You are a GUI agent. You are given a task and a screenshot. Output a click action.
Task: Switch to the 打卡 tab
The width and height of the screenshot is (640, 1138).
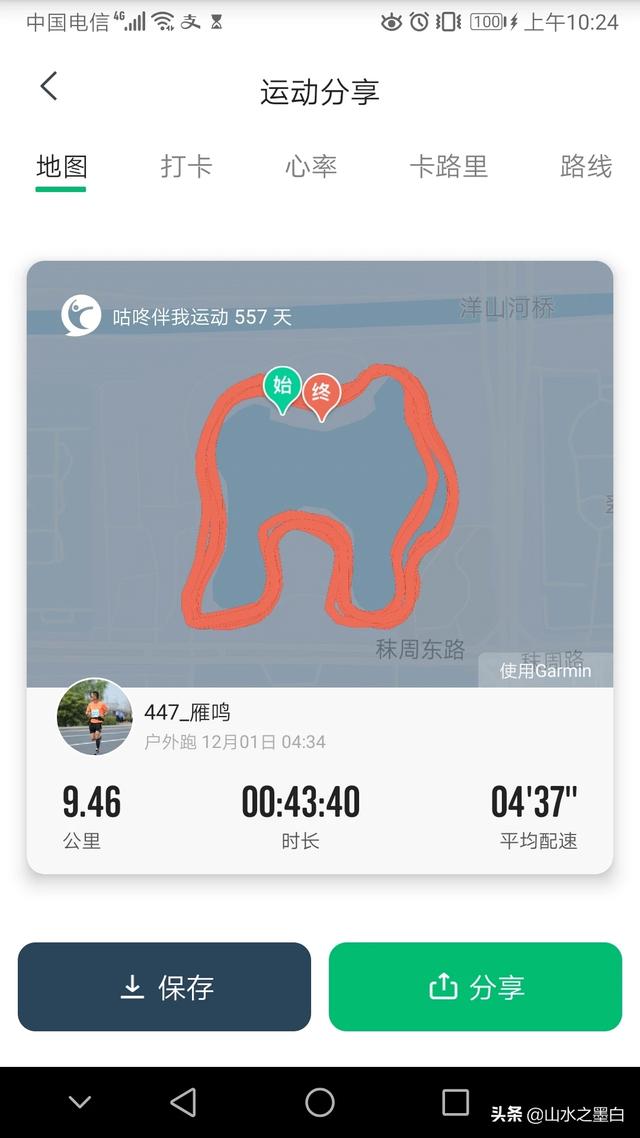click(186, 166)
